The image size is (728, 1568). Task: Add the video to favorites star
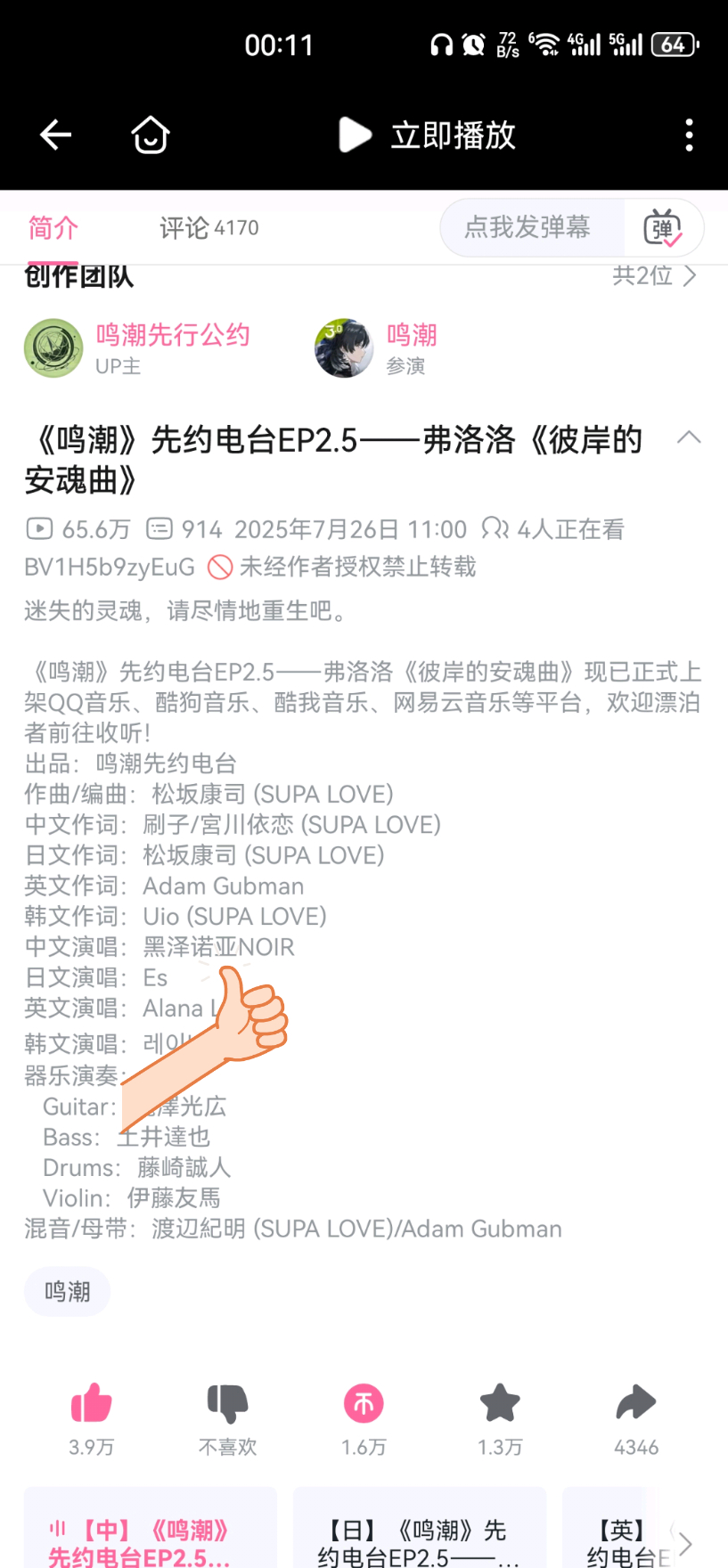point(500,1405)
